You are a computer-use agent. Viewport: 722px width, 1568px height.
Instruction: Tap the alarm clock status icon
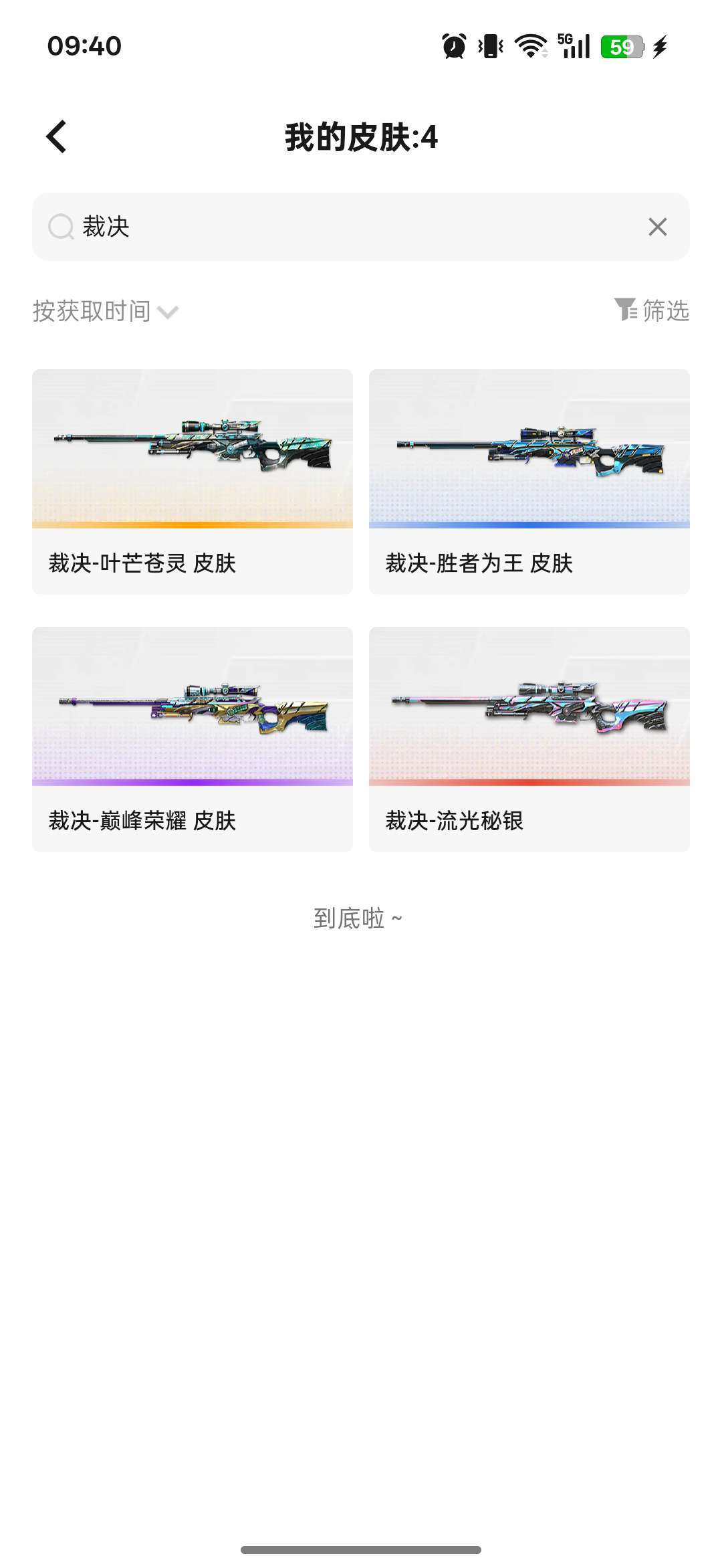(x=453, y=47)
